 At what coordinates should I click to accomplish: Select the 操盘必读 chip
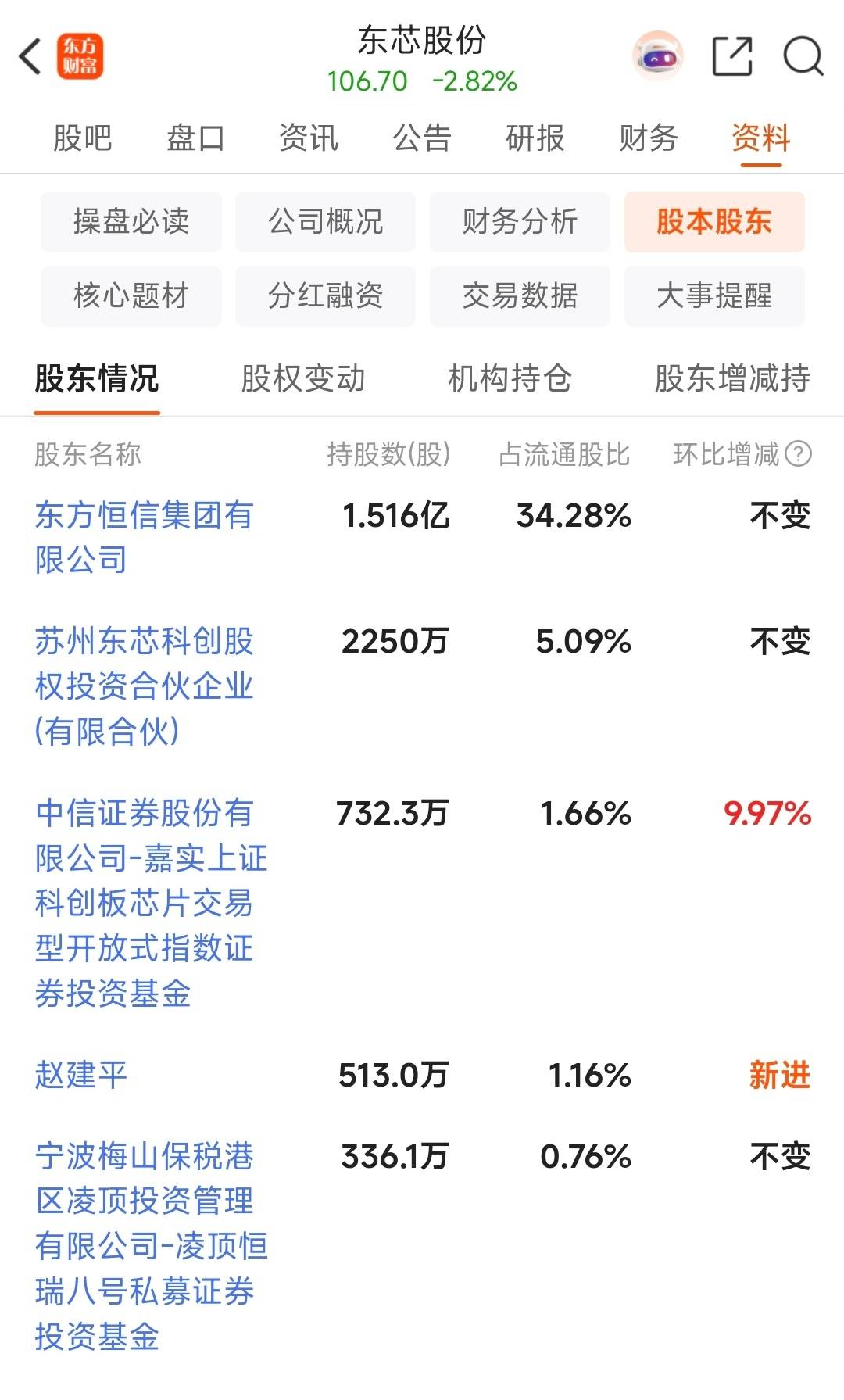pos(131,222)
